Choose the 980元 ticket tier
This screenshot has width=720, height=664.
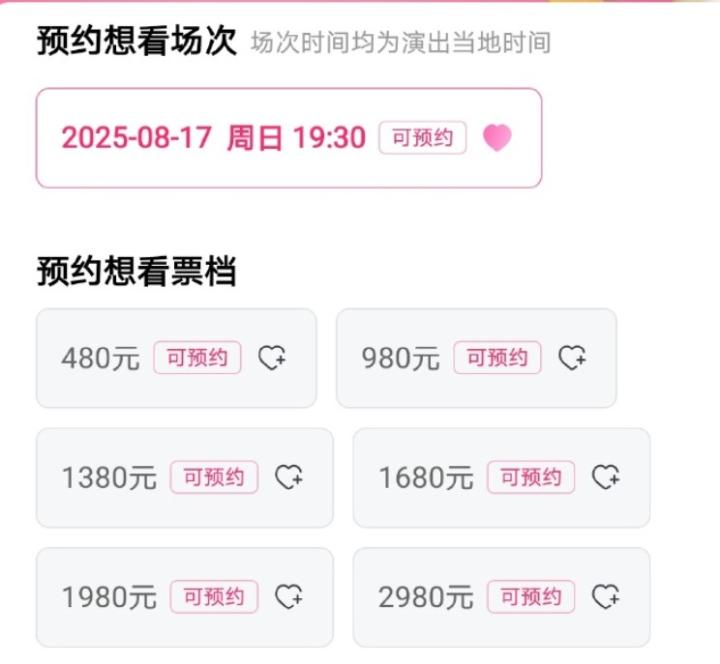tap(476, 358)
